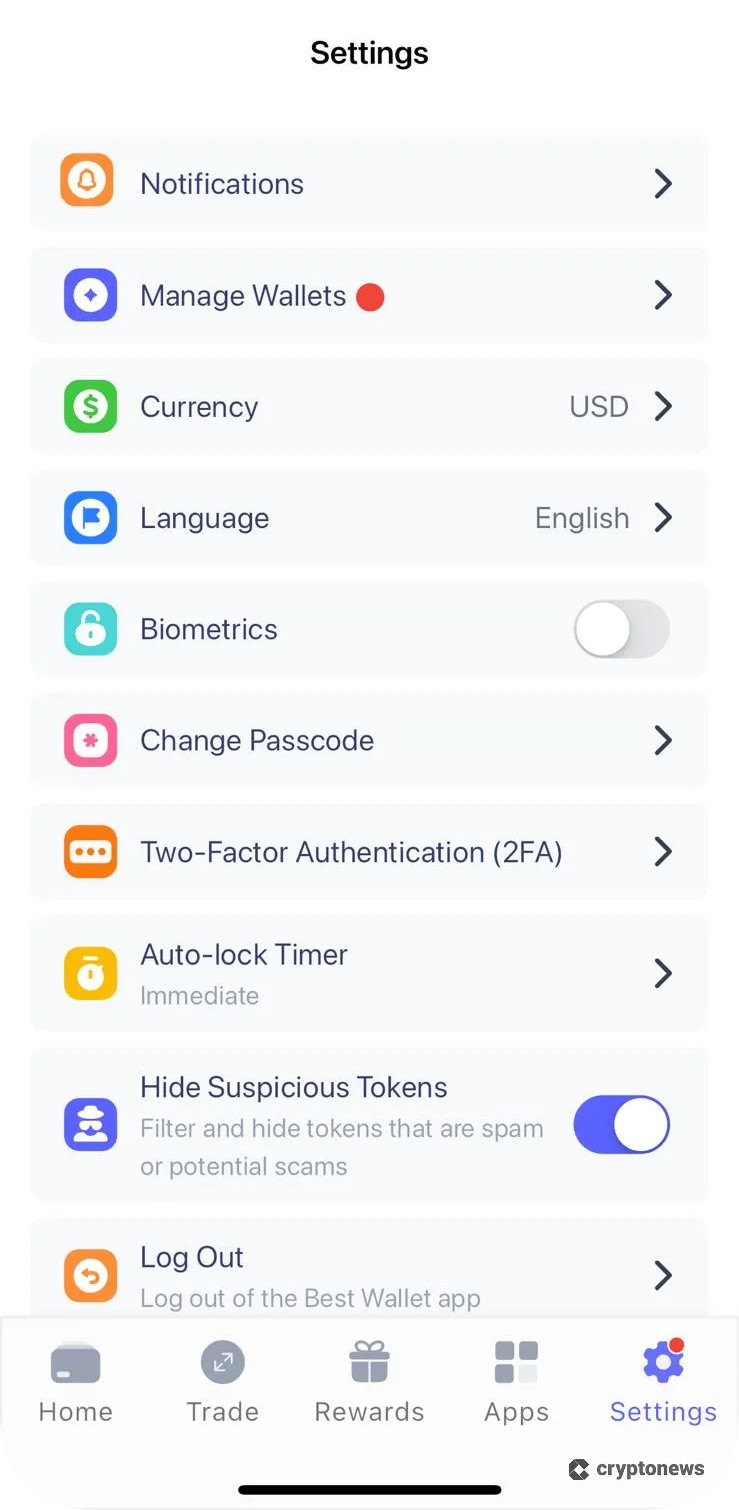Viewport: 739px width, 1510px height.
Task: Open the Rewards gift tab
Action: coord(369,1380)
